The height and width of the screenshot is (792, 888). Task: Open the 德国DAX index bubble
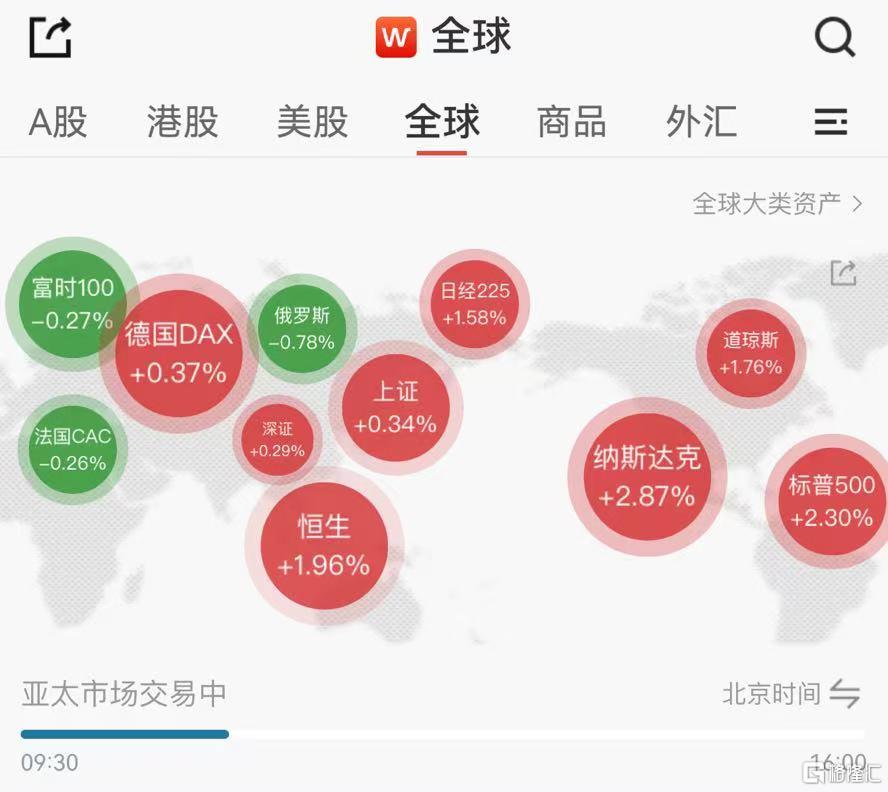[x=178, y=352]
